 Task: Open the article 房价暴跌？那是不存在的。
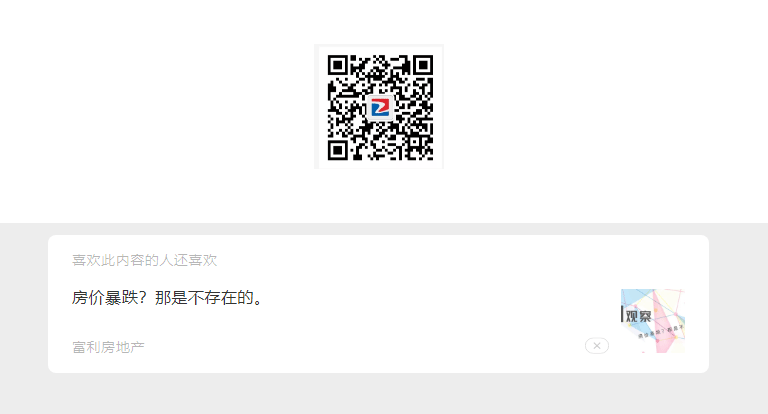pos(169,298)
